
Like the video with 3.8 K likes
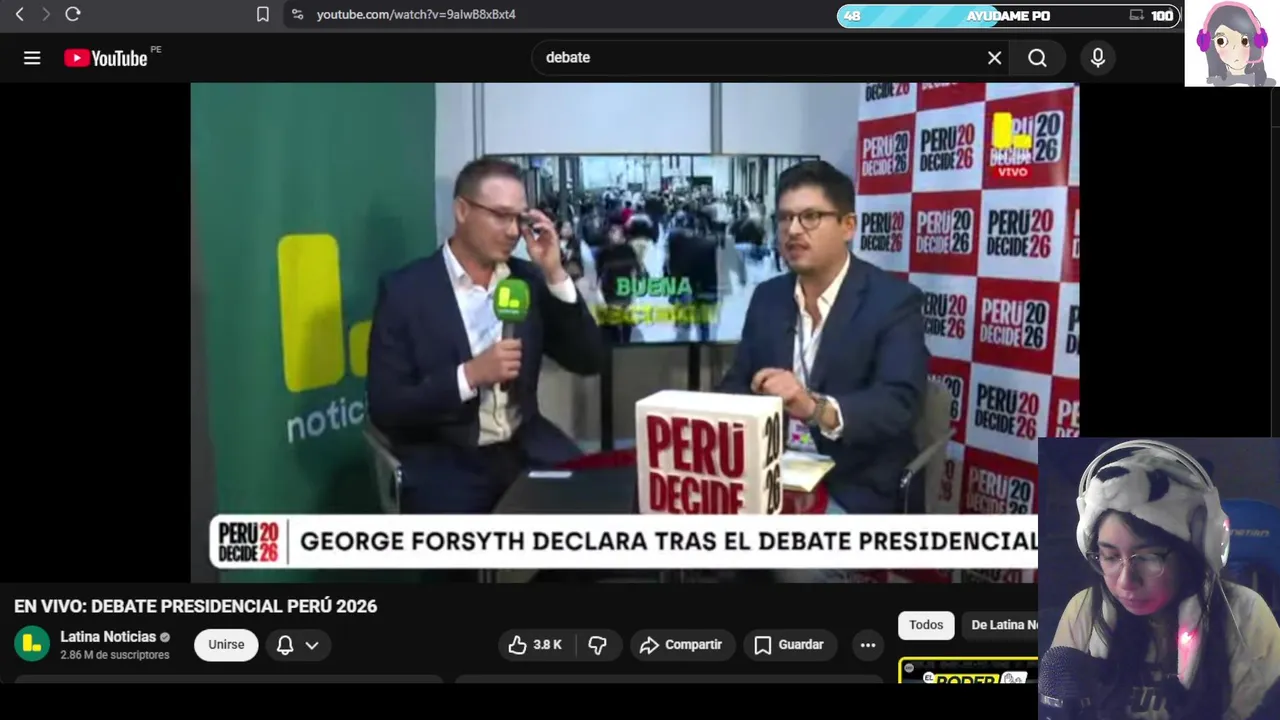pos(535,645)
